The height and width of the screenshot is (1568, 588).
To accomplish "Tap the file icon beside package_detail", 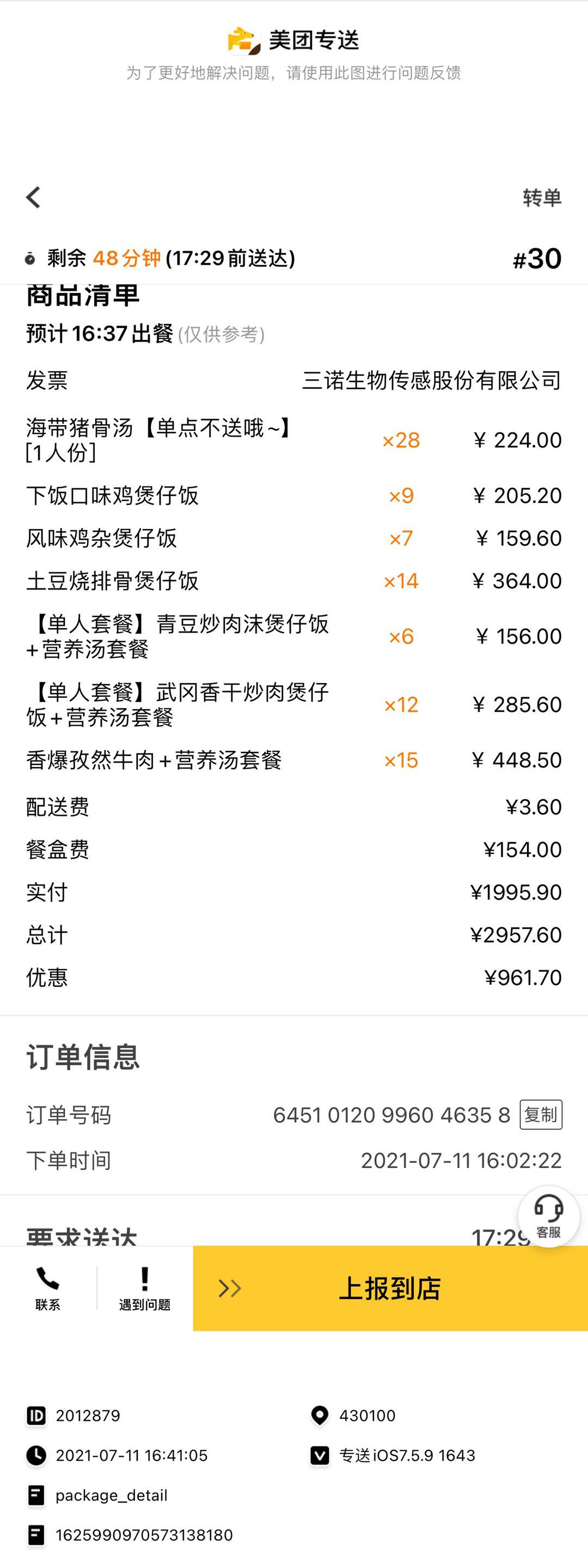I will (36, 1496).
